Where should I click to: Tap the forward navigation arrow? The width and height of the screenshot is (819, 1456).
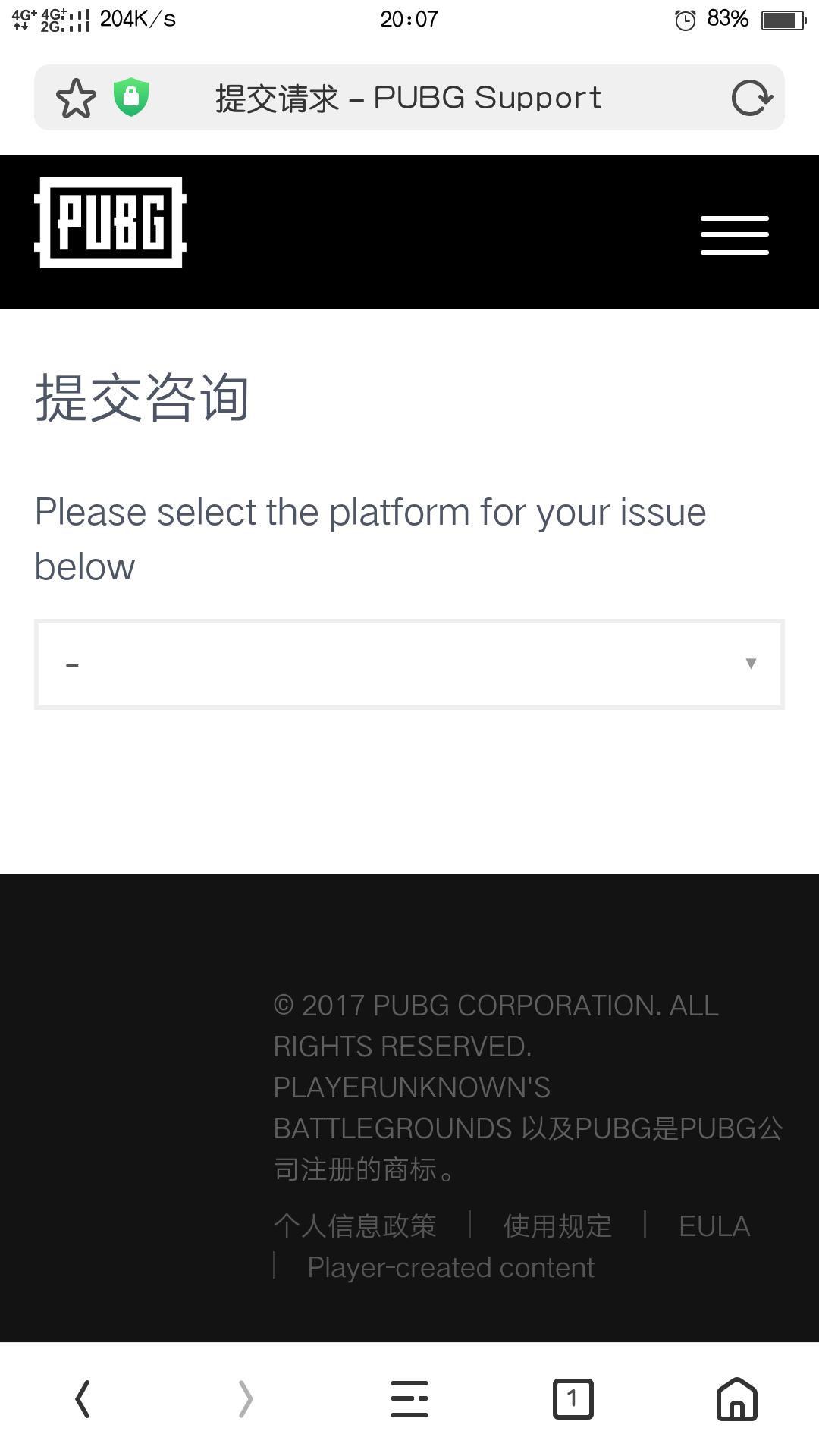click(x=244, y=1399)
